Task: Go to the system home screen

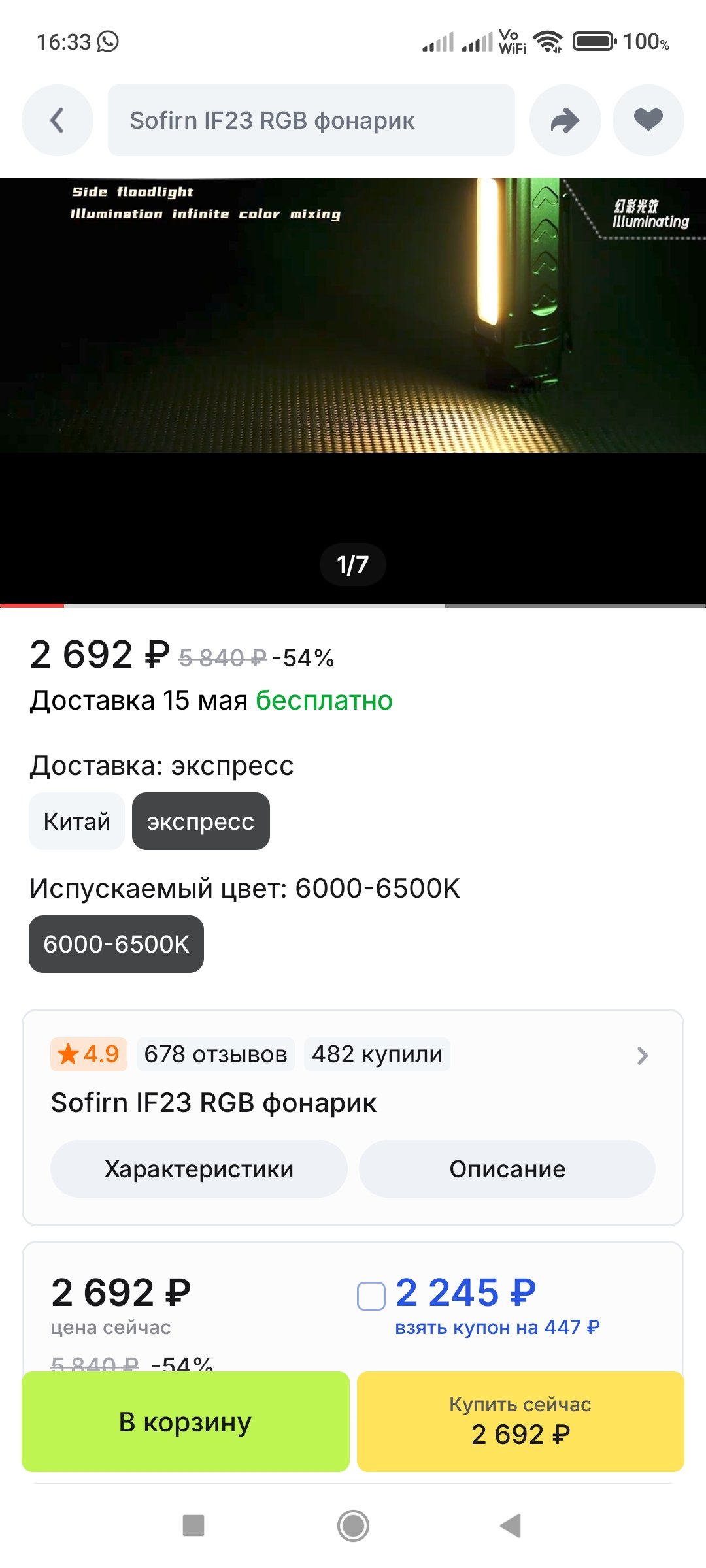Action: tap(353, 1526)
